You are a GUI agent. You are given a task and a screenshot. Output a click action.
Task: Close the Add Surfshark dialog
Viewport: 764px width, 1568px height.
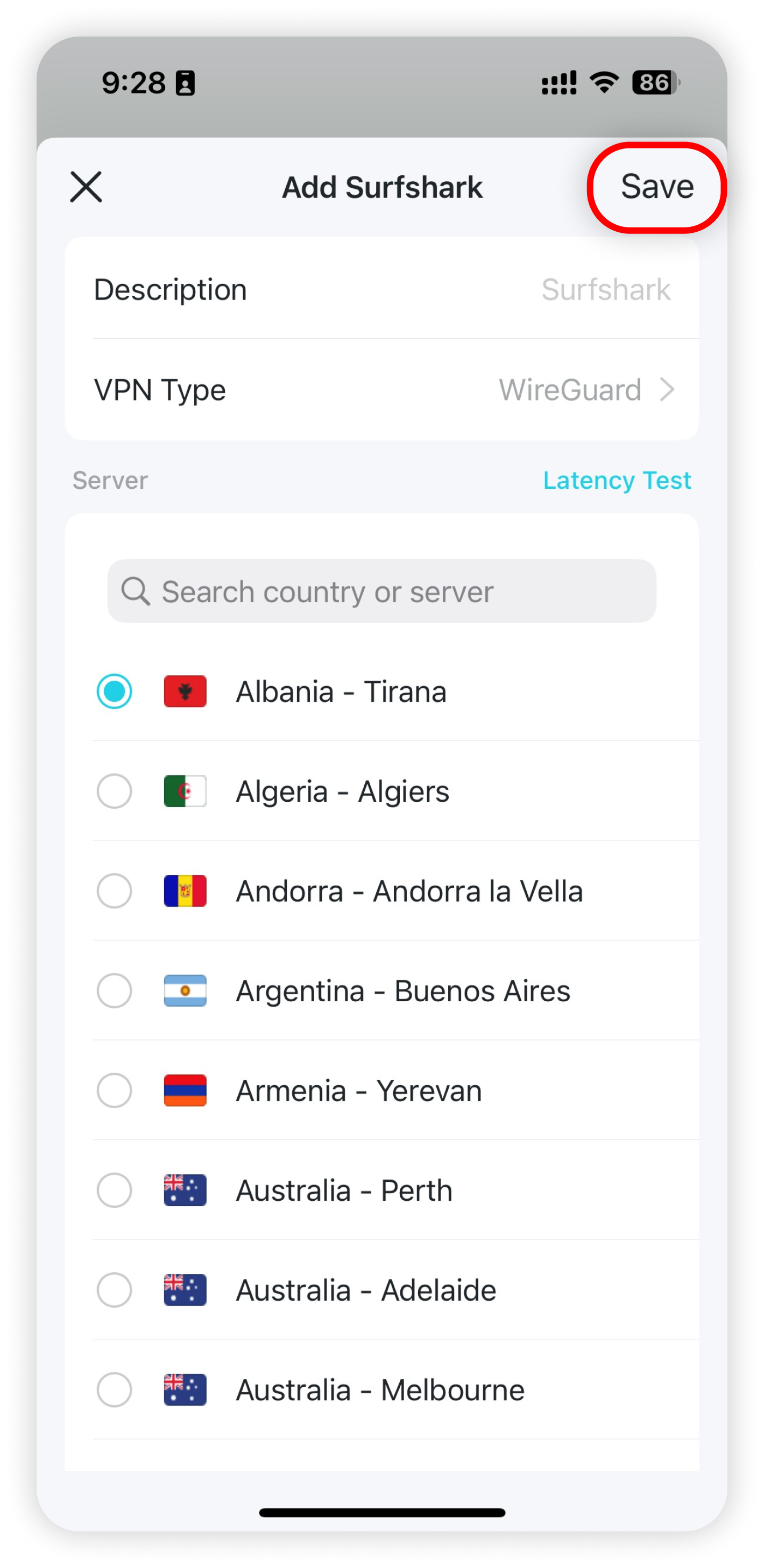[x=86, y=186]
